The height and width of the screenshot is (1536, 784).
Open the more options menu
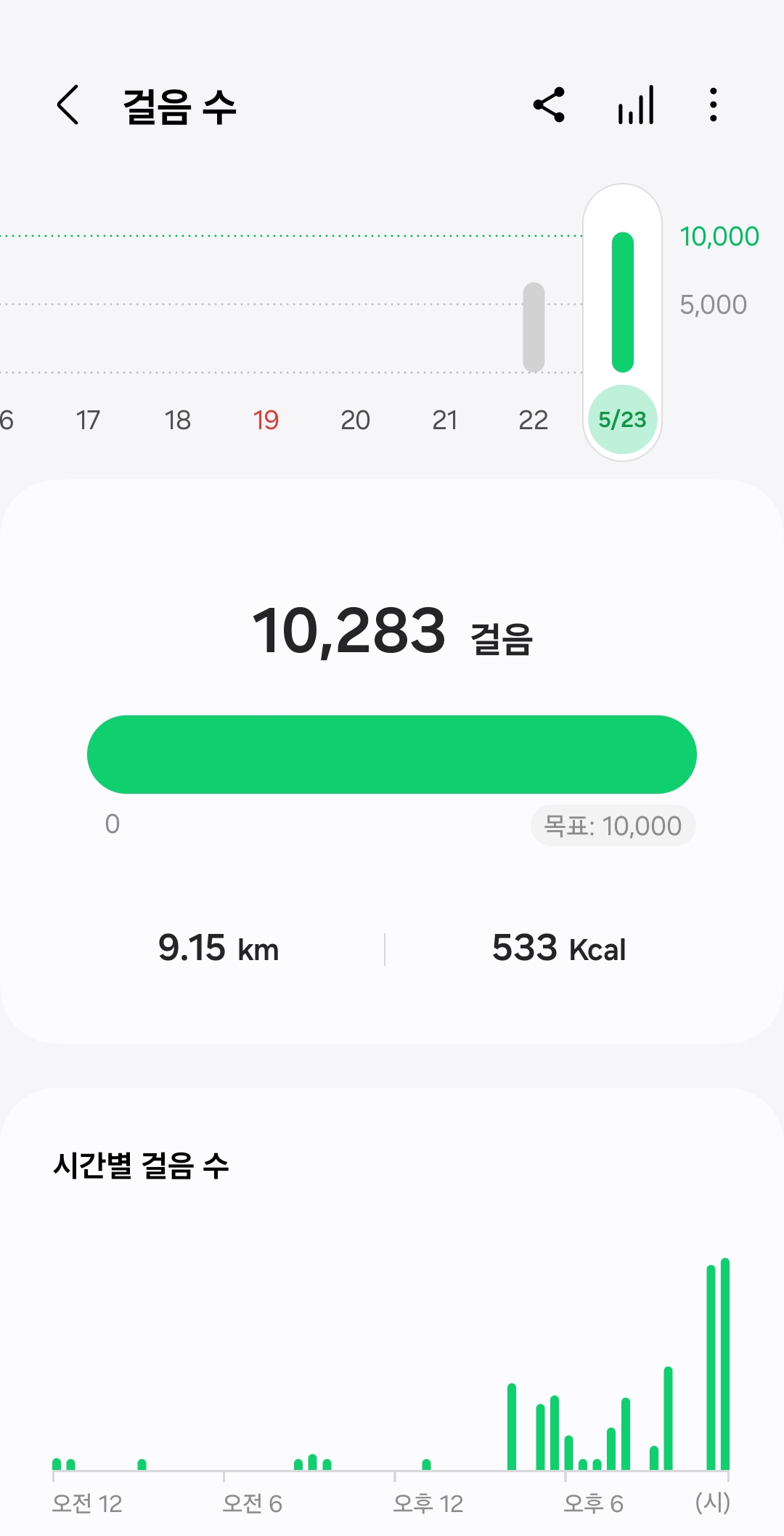(714, 105)
